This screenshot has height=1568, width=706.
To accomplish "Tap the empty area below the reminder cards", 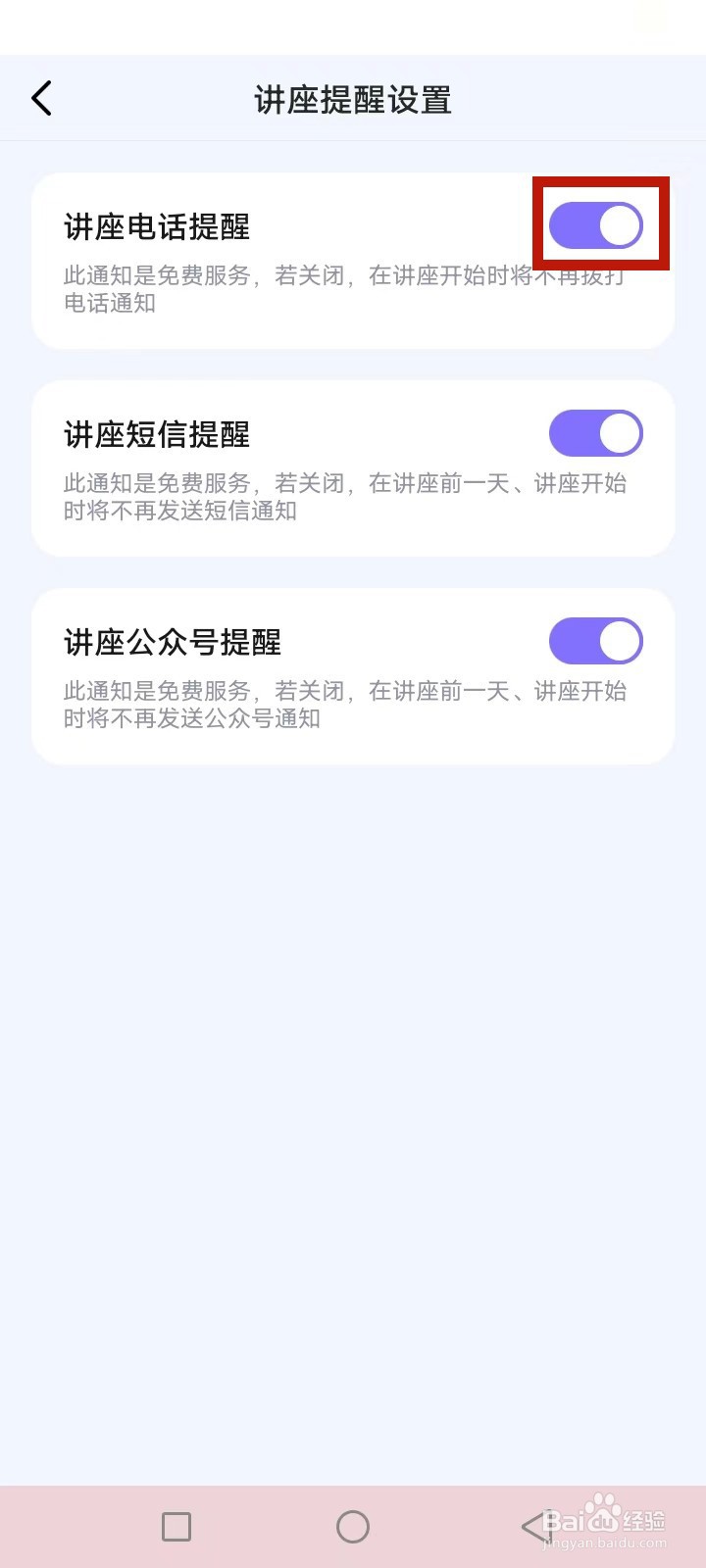I will (x=353, y=1078).
